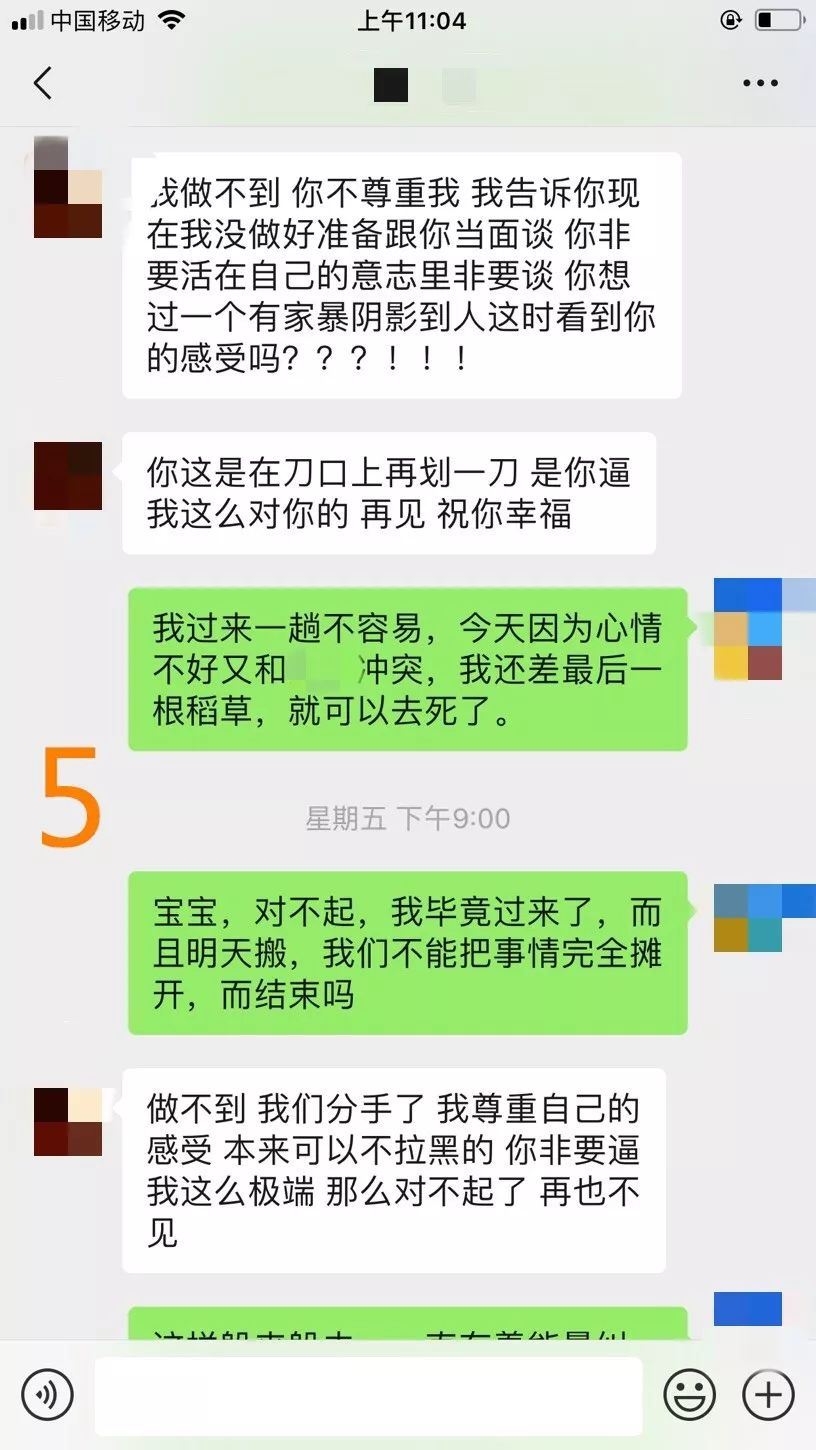Screen dimensions: 816x1450
Task: Switch to voice message input
Action: tap(47, 1394)
